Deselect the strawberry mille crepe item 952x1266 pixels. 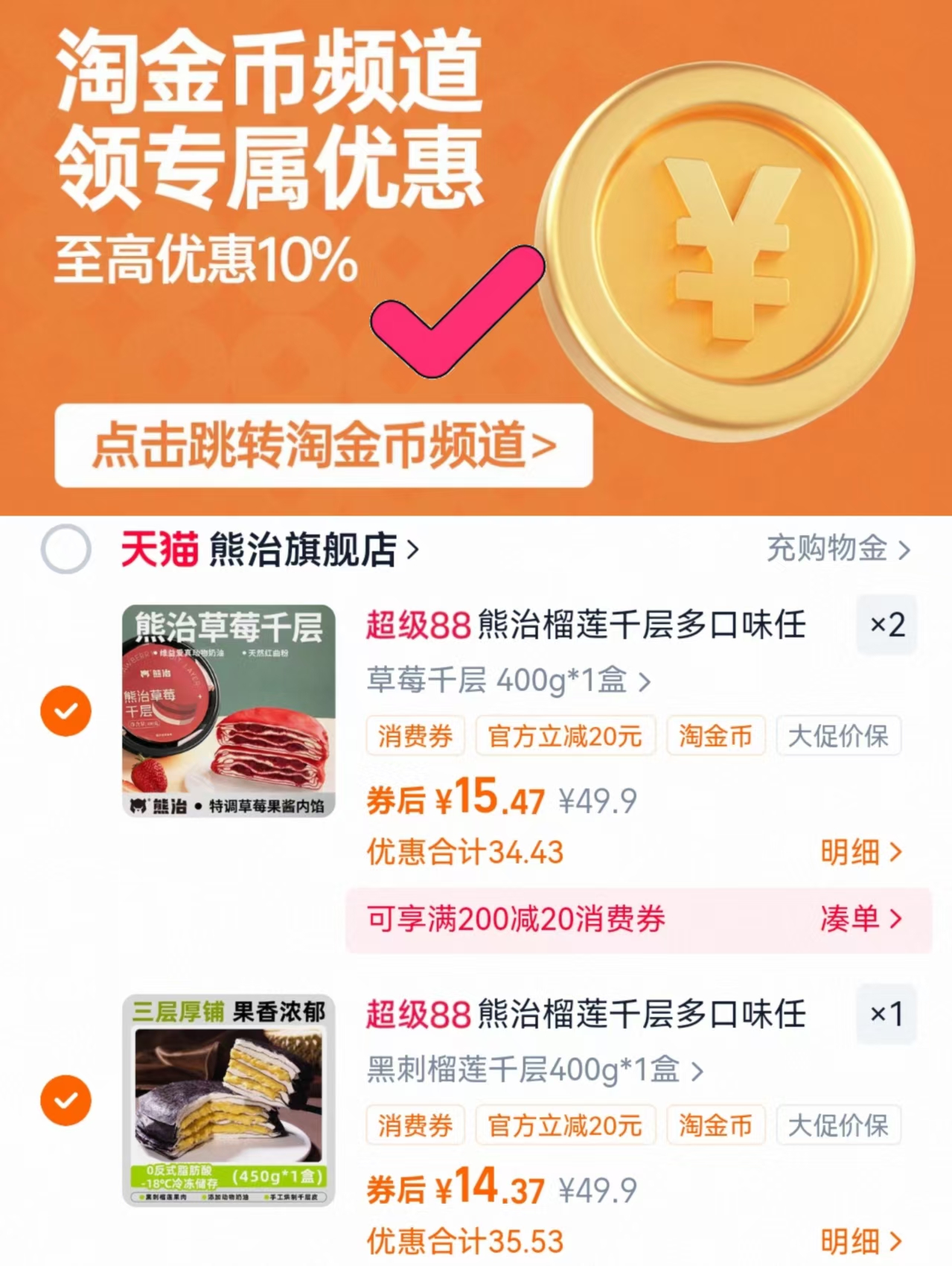click(66, 710)
